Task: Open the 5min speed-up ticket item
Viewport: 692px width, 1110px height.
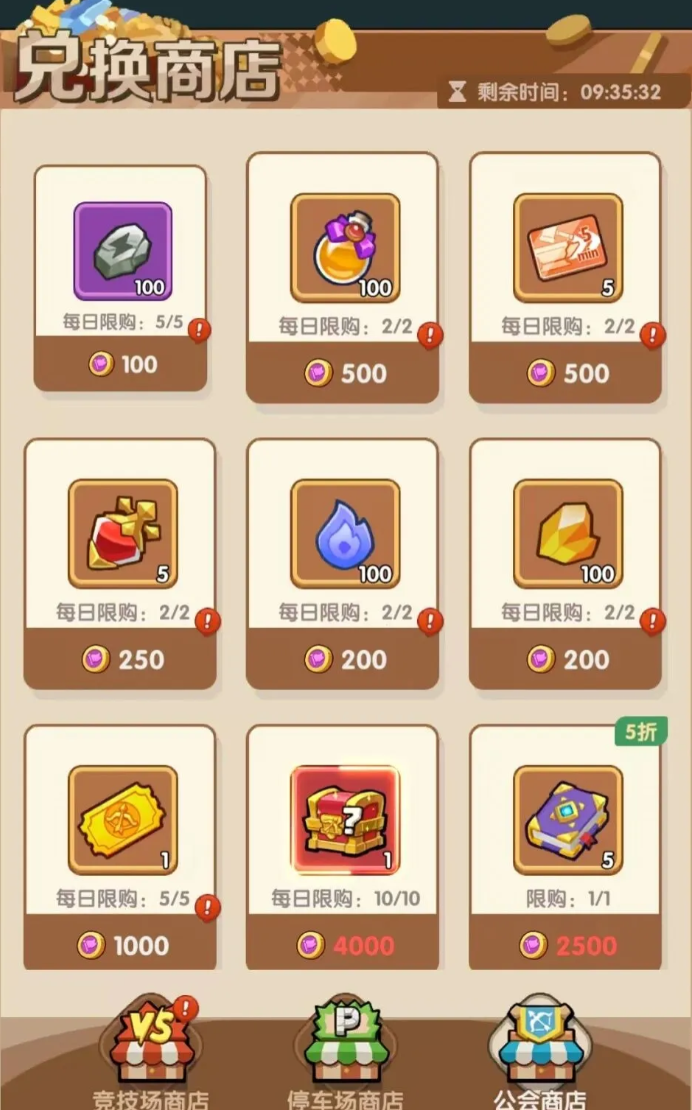Action: click(567, 249)
